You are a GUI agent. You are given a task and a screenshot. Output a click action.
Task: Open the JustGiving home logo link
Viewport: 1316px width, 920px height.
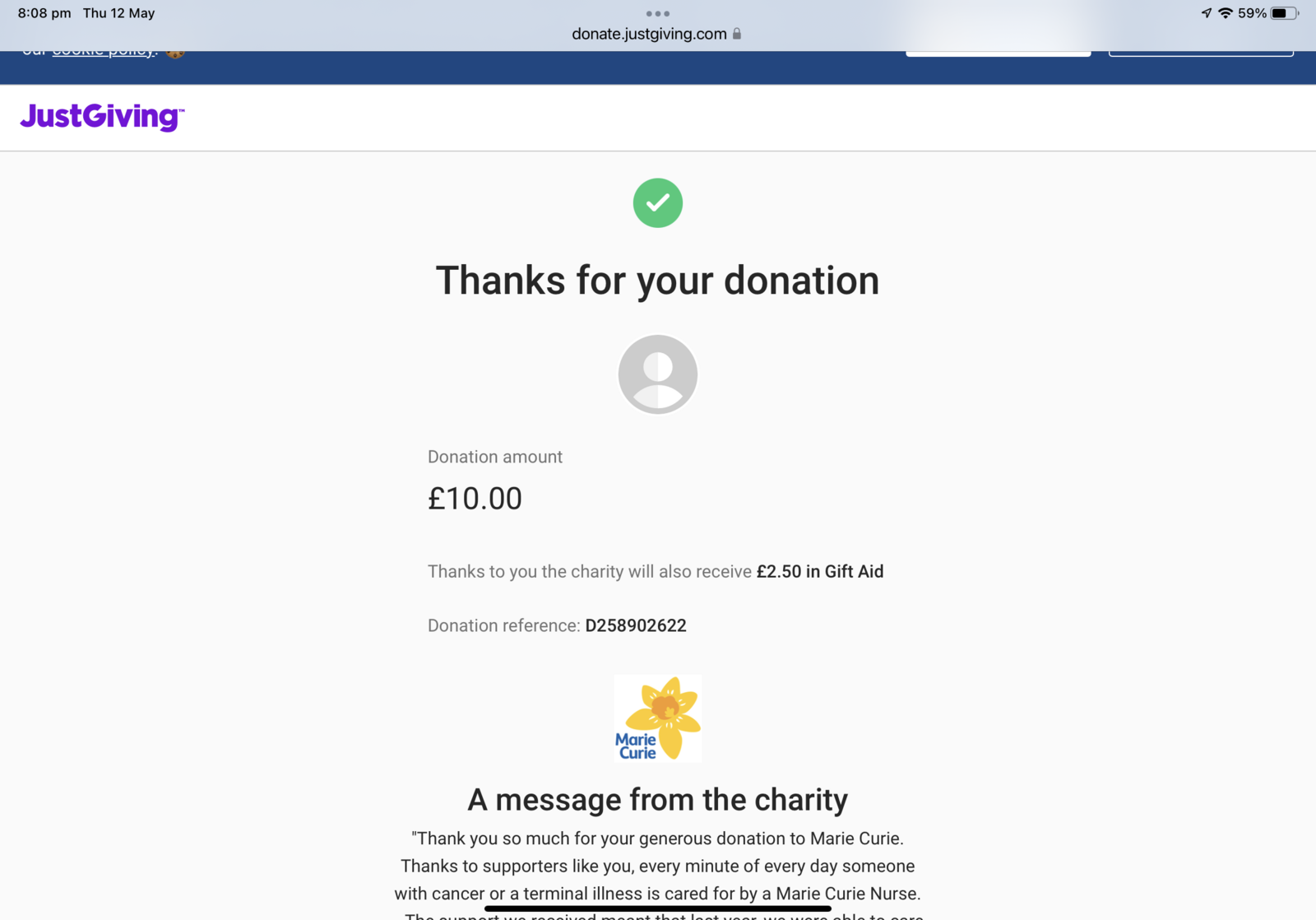tap(102, 117)
